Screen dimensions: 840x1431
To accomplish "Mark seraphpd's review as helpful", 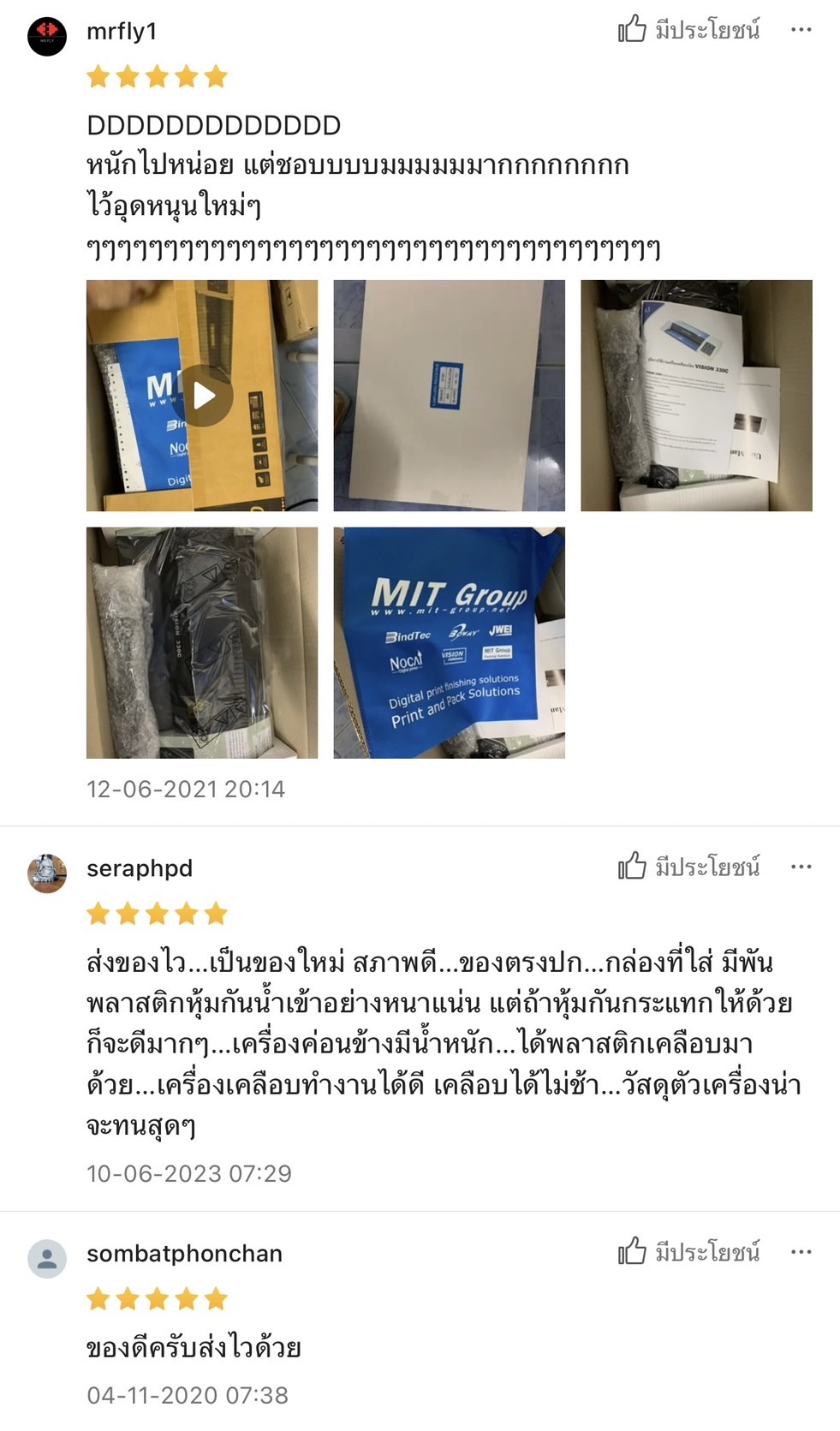I will coord(688,867).
